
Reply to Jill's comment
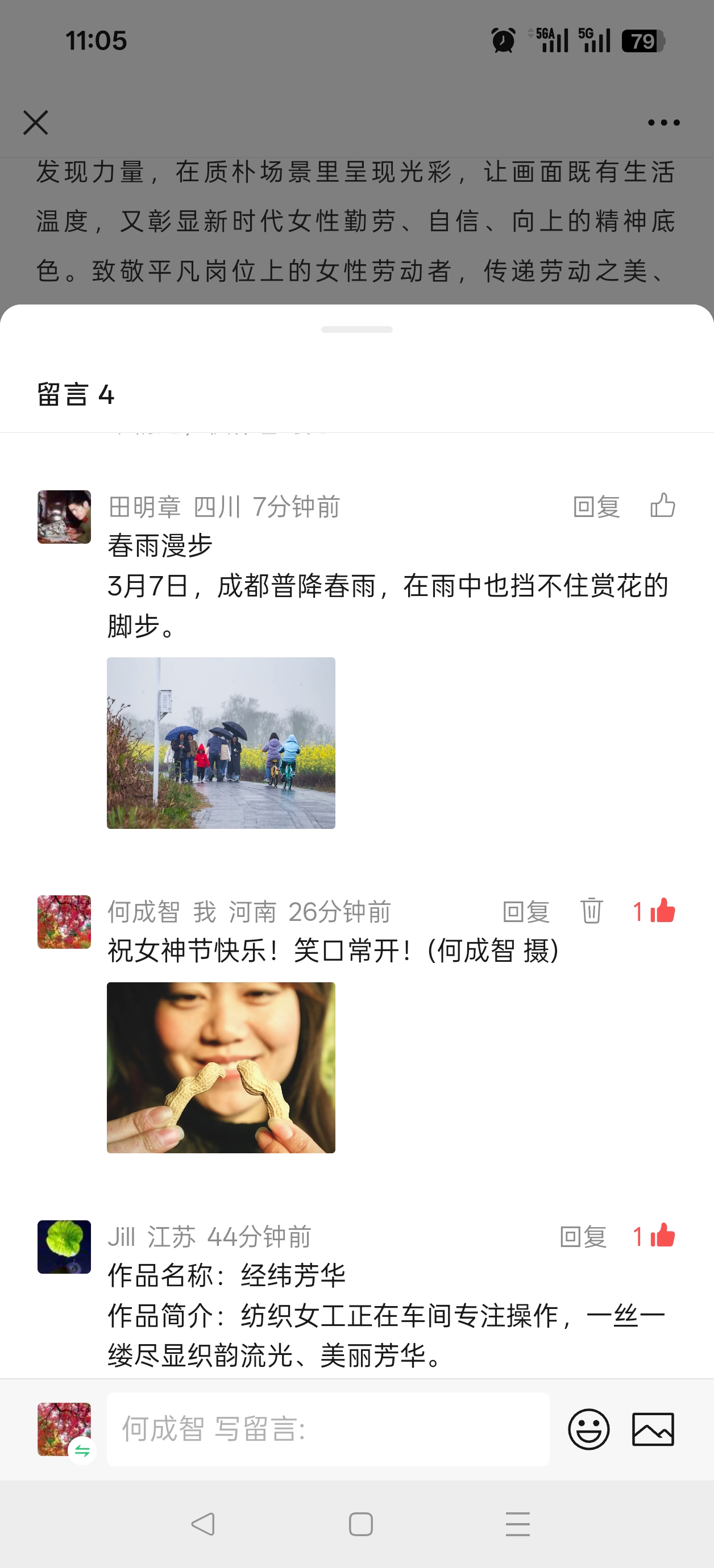click(583, 1236)
